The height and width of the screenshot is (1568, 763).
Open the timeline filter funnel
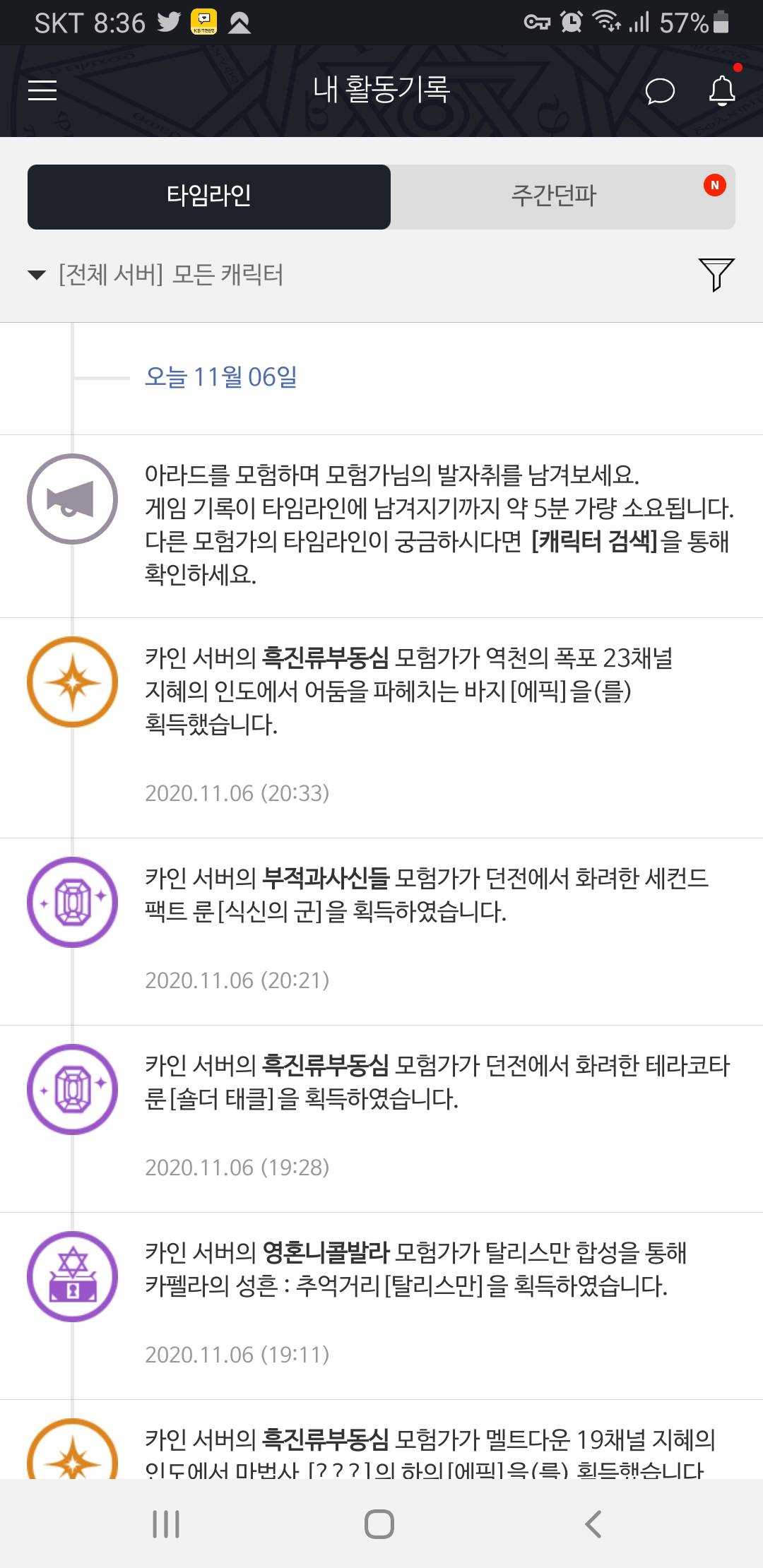pos(716,274)
